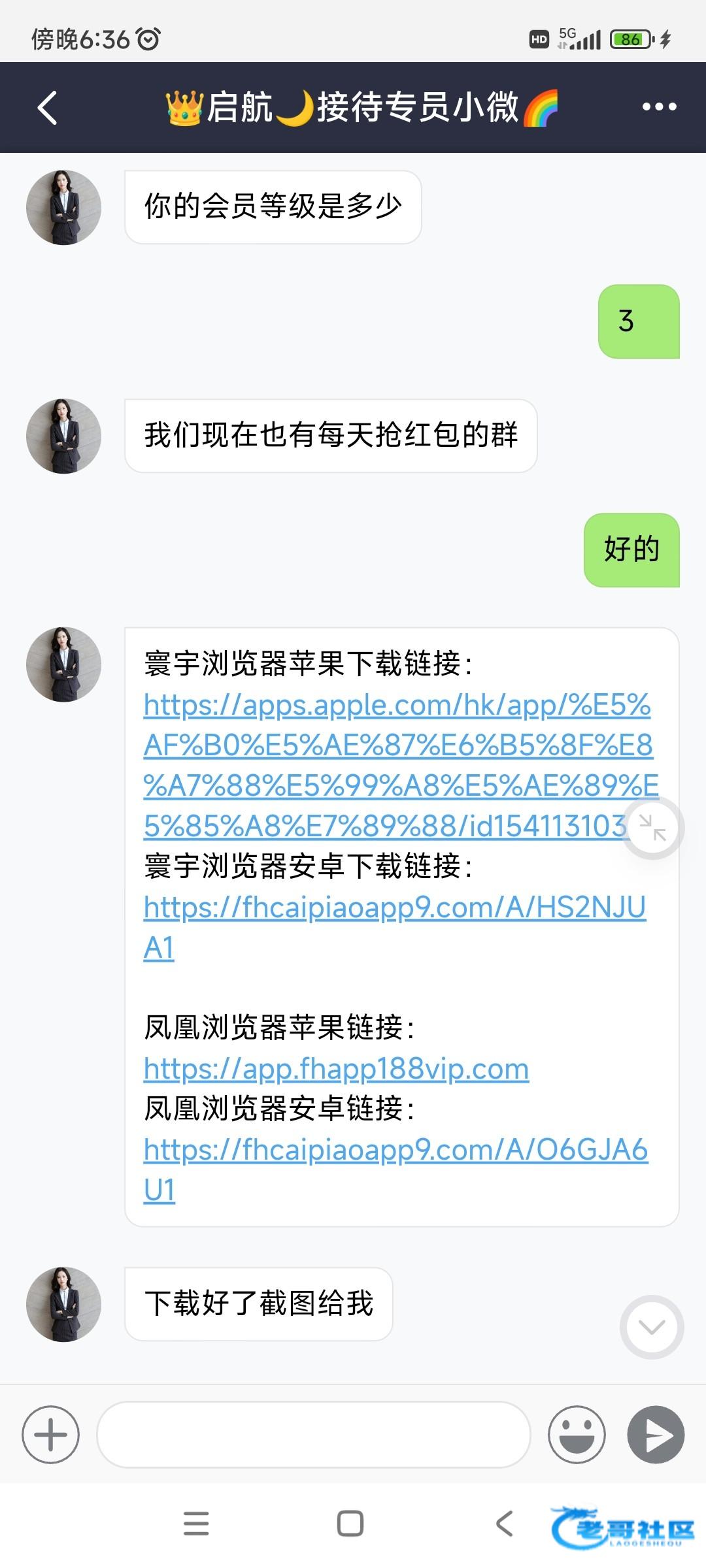
Task: Open the emoji picker
Action: pyautogui.click(x=577, y=1435)
